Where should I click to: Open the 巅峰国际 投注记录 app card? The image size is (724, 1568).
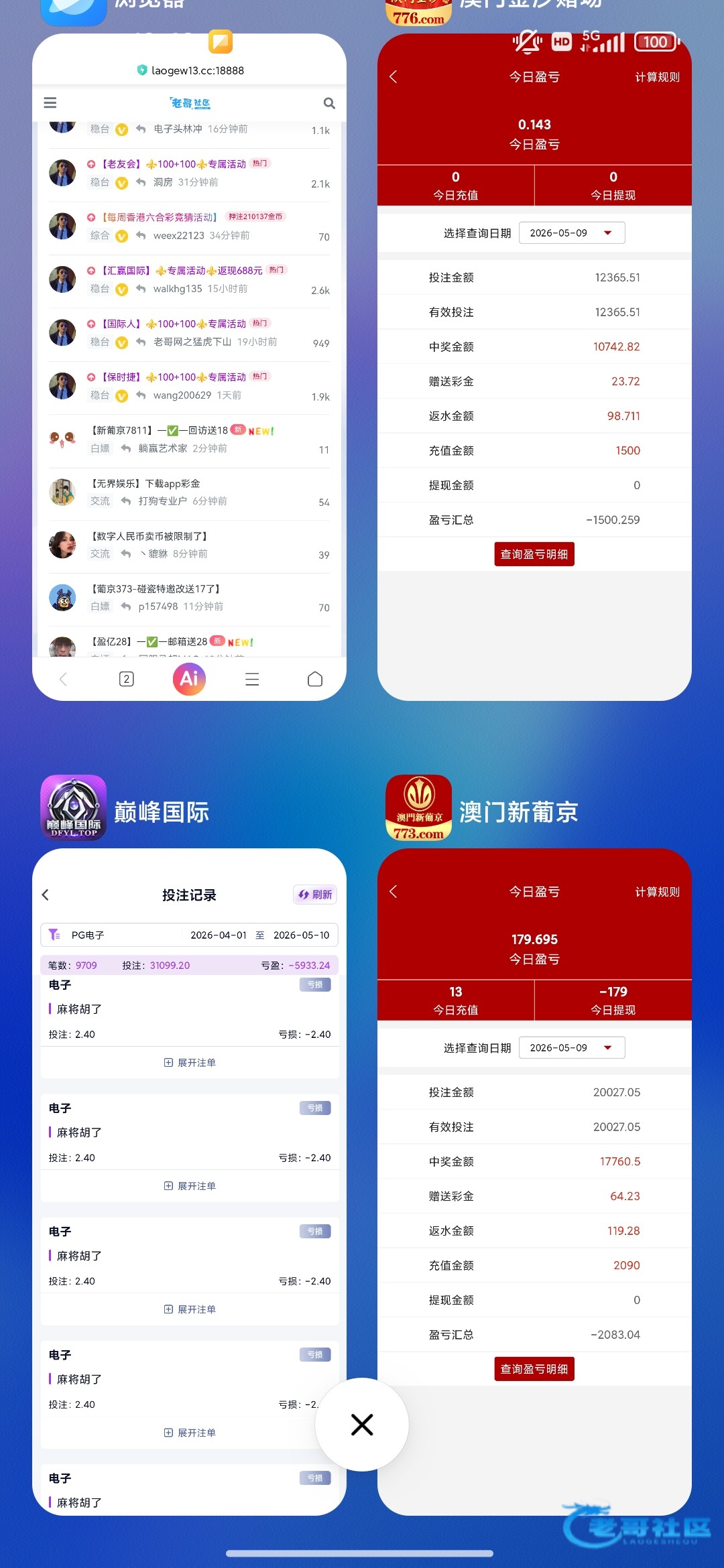click(x=189, y=1181)
